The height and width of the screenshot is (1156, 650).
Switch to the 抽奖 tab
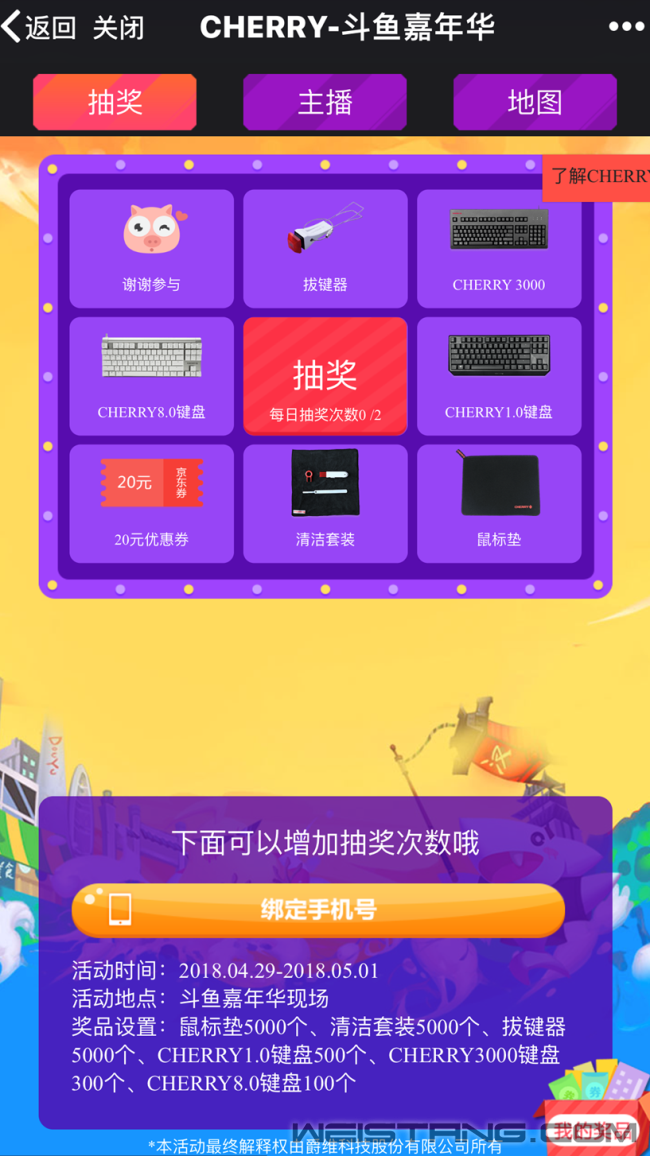pyautogui.click(x=115, y=102)
